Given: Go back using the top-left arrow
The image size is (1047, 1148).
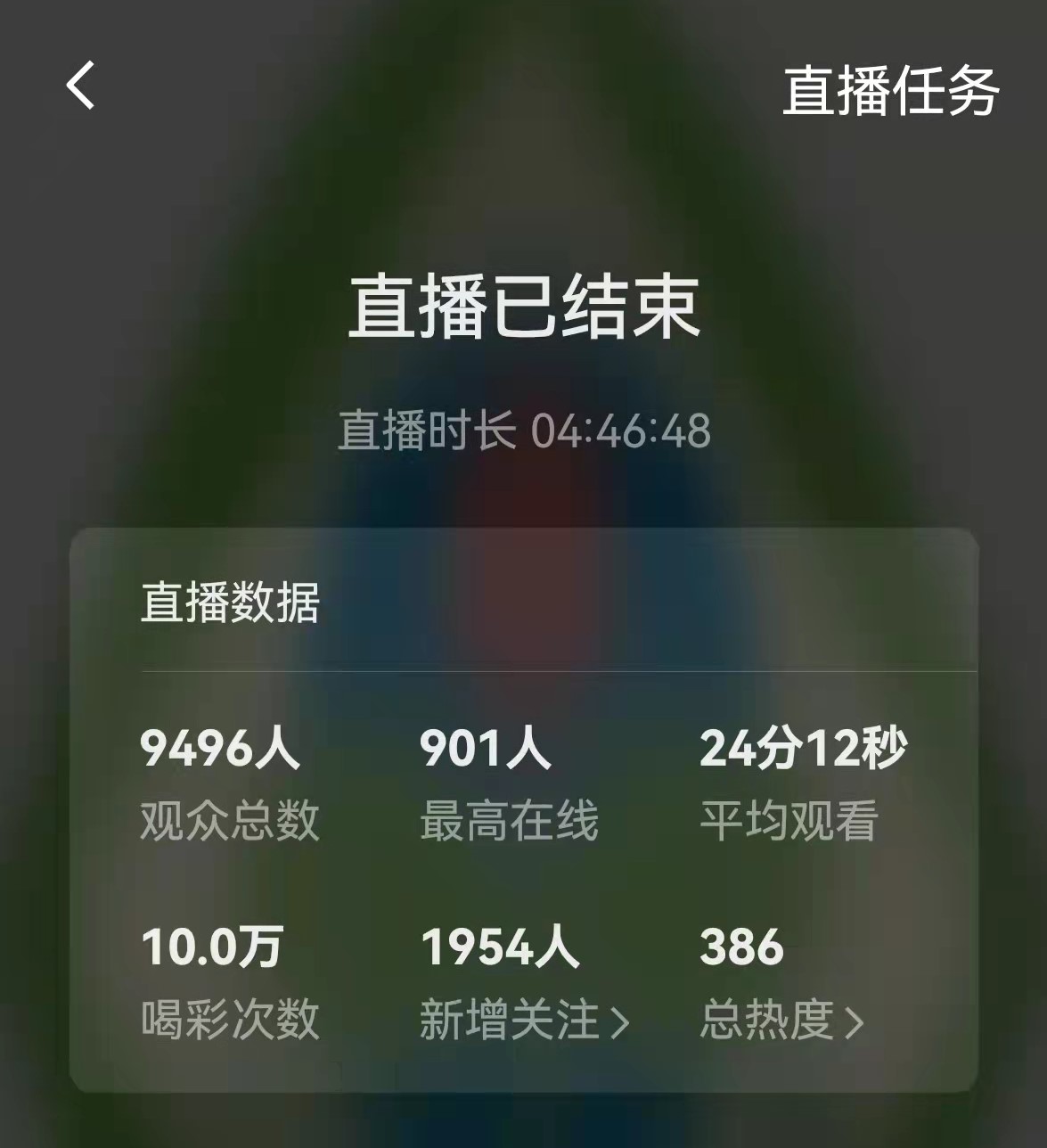Looking at the screenshot, I should click(80, 86).
